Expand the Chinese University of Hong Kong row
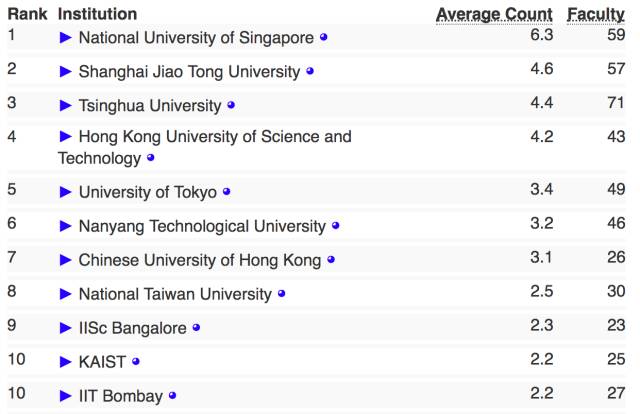Image resolution: width=640 pixels, height=414 pixels. coord(66,260)
